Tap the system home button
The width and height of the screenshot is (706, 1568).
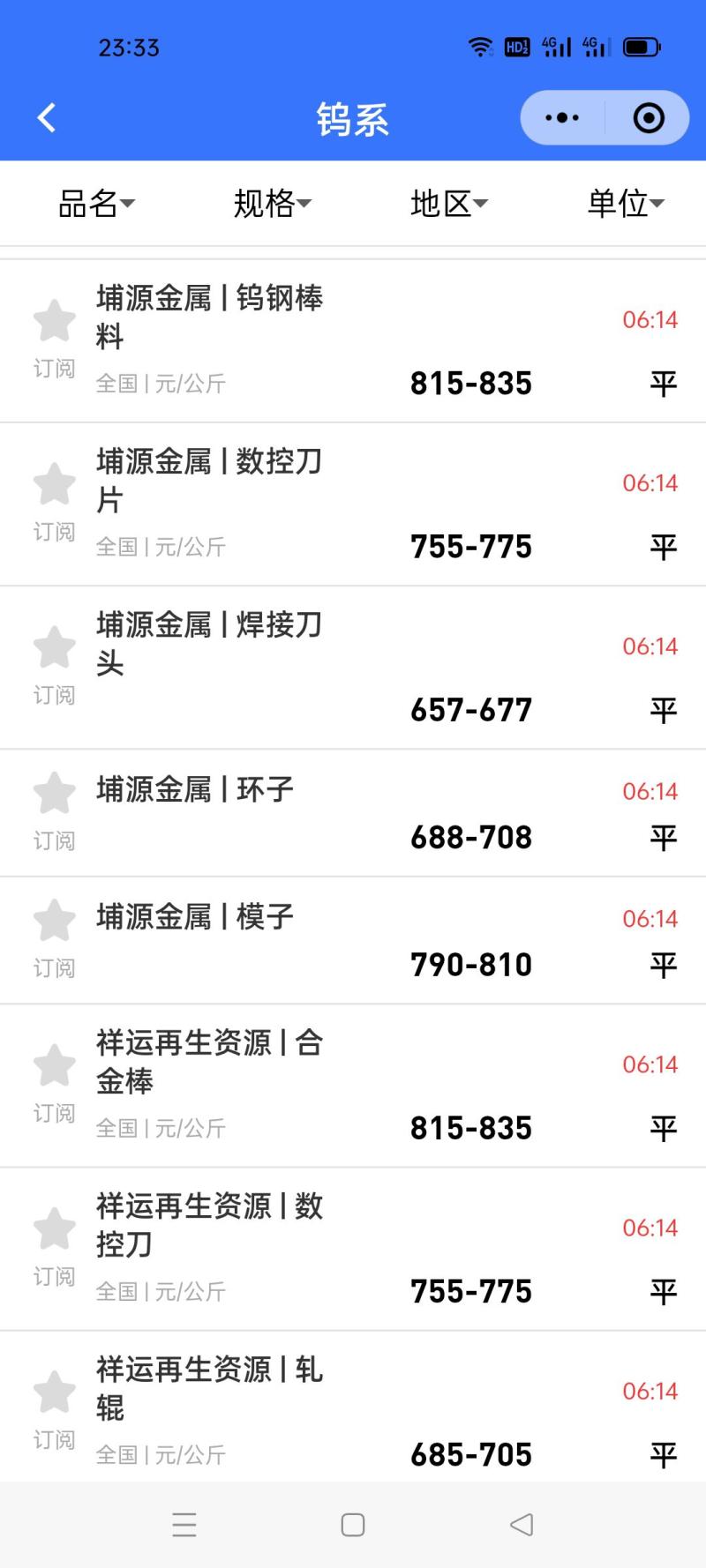coord(353,1525)
